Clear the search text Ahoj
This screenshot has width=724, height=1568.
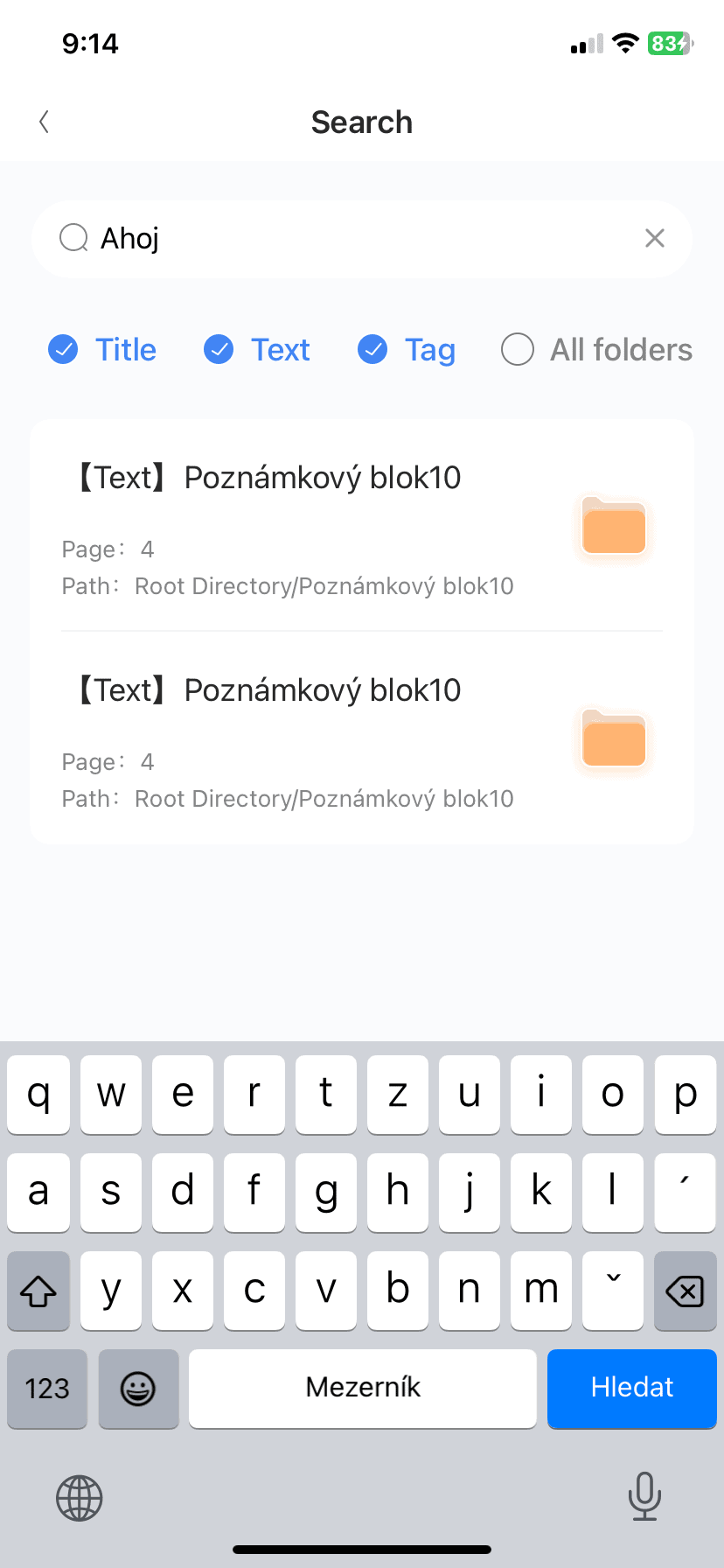tap(654, 238)
